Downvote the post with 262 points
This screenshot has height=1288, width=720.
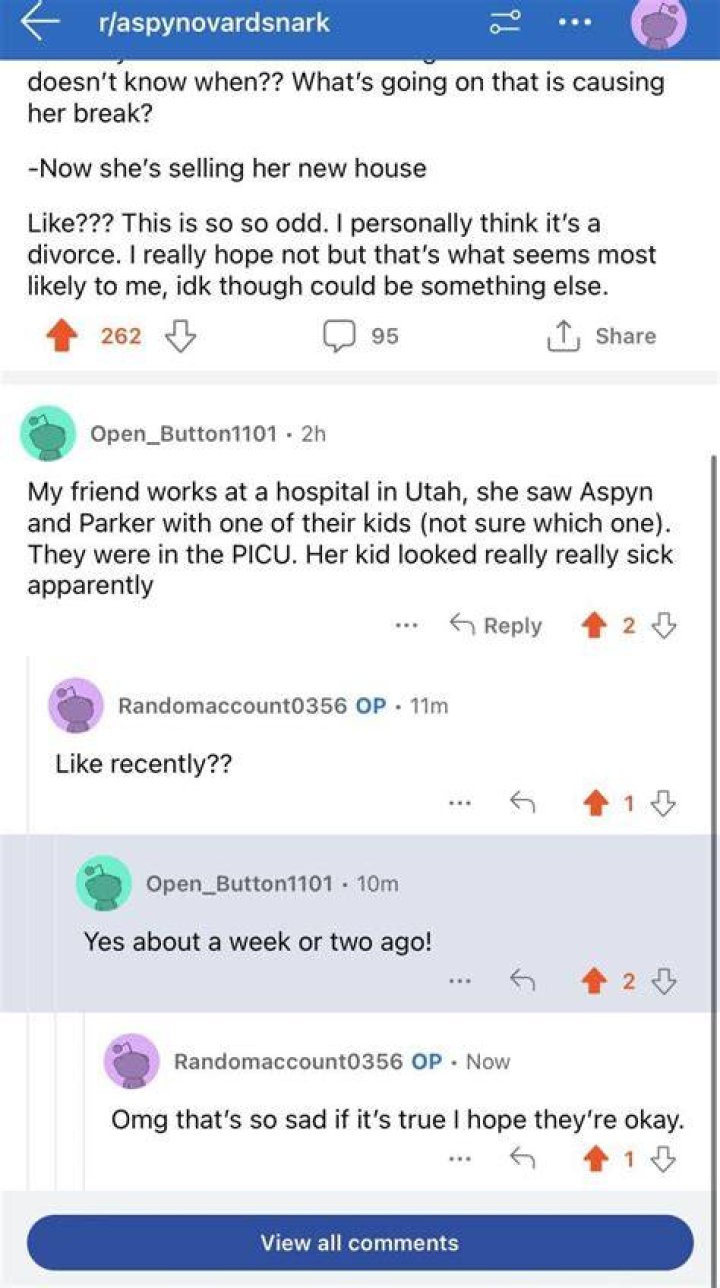pyautogui.click(x=179, y=336)
